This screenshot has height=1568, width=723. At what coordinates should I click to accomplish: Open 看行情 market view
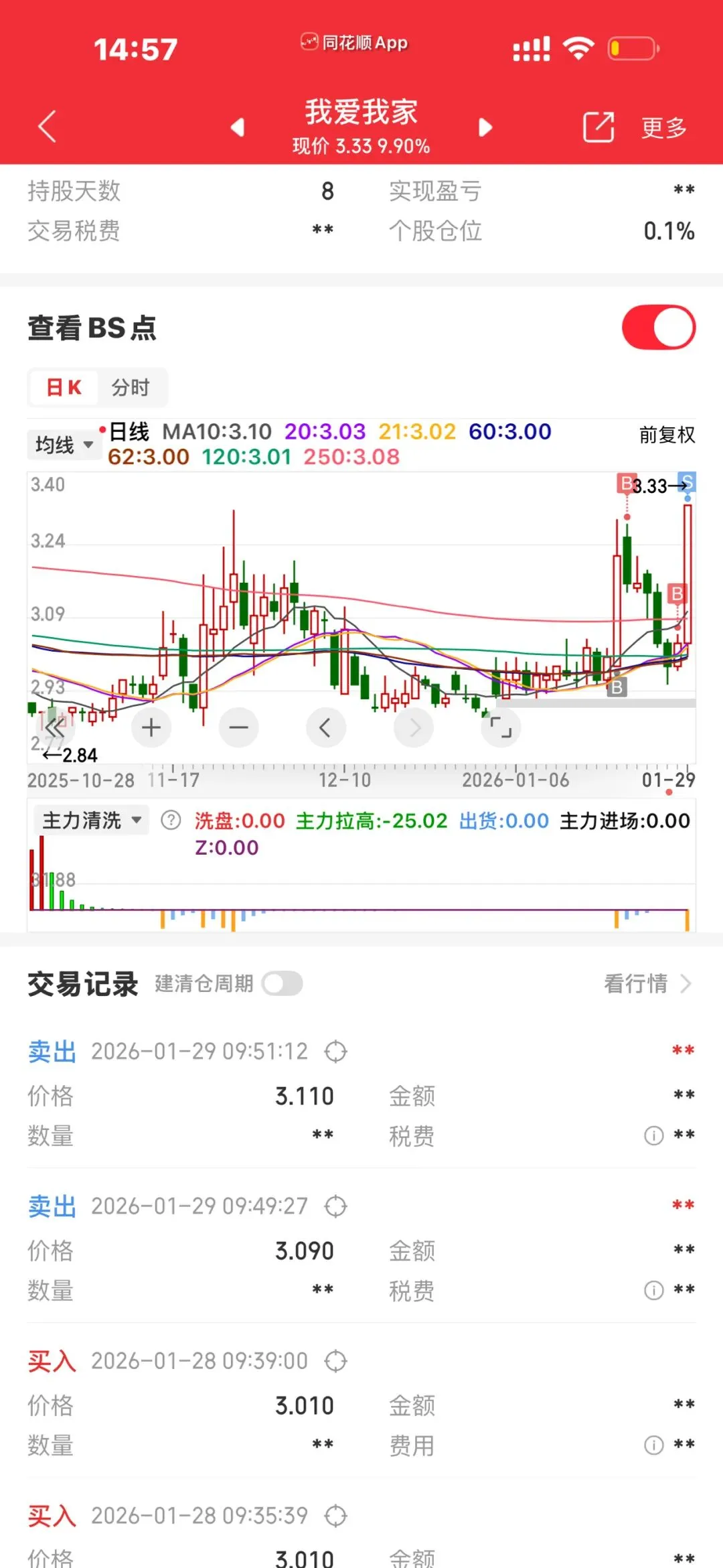click(x=647, y=984)
